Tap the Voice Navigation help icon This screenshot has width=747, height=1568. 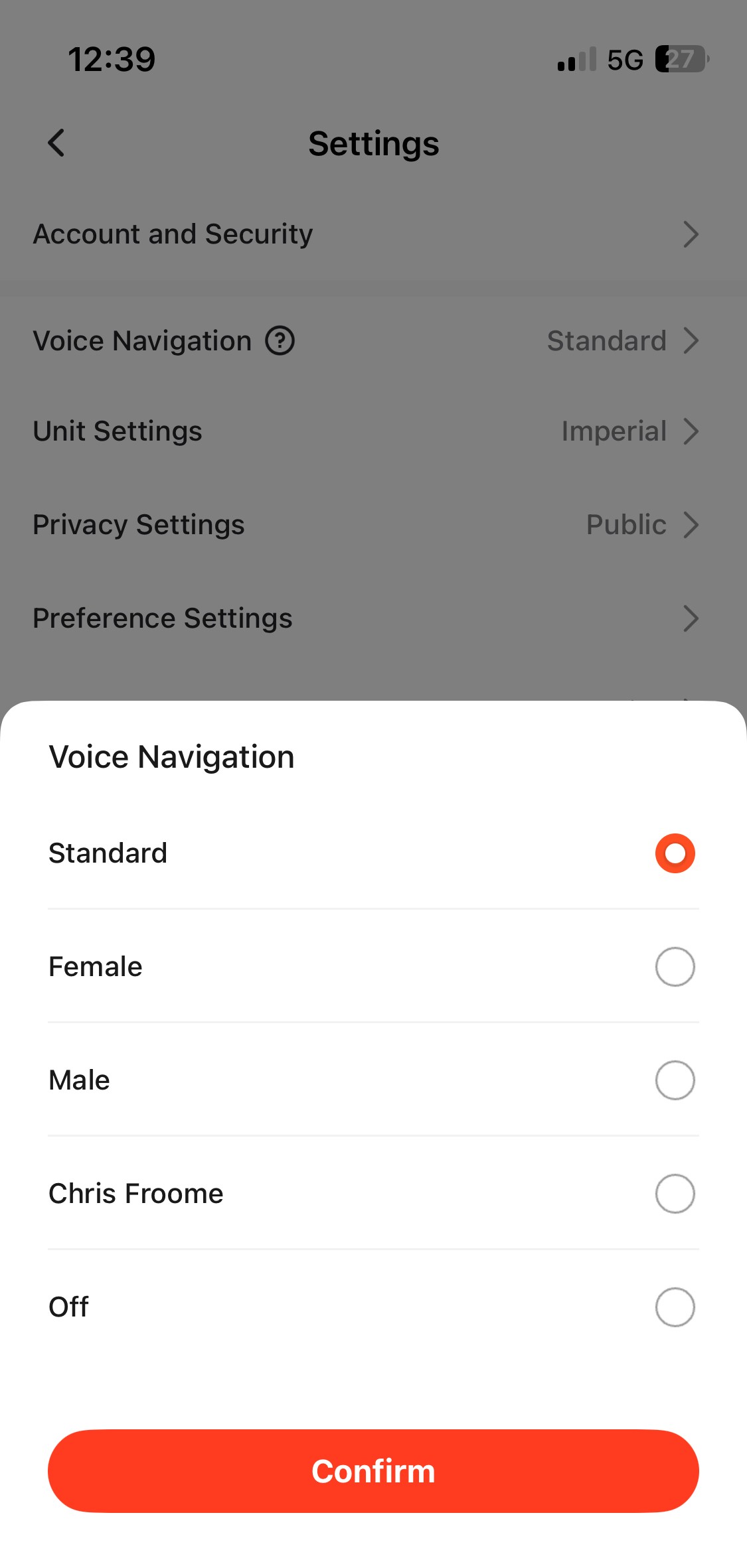tap(280, 341)
